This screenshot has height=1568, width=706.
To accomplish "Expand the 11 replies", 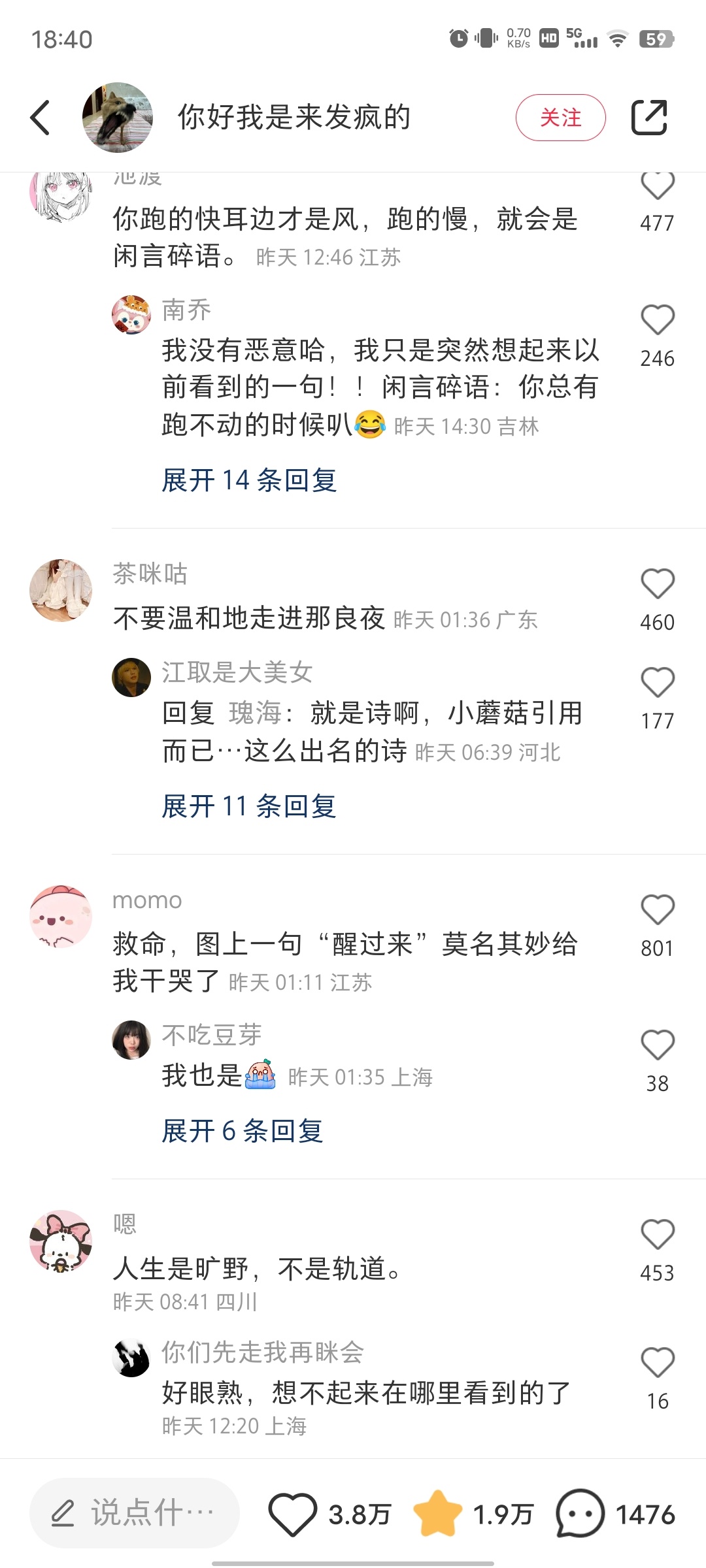I will pos(249,806).
